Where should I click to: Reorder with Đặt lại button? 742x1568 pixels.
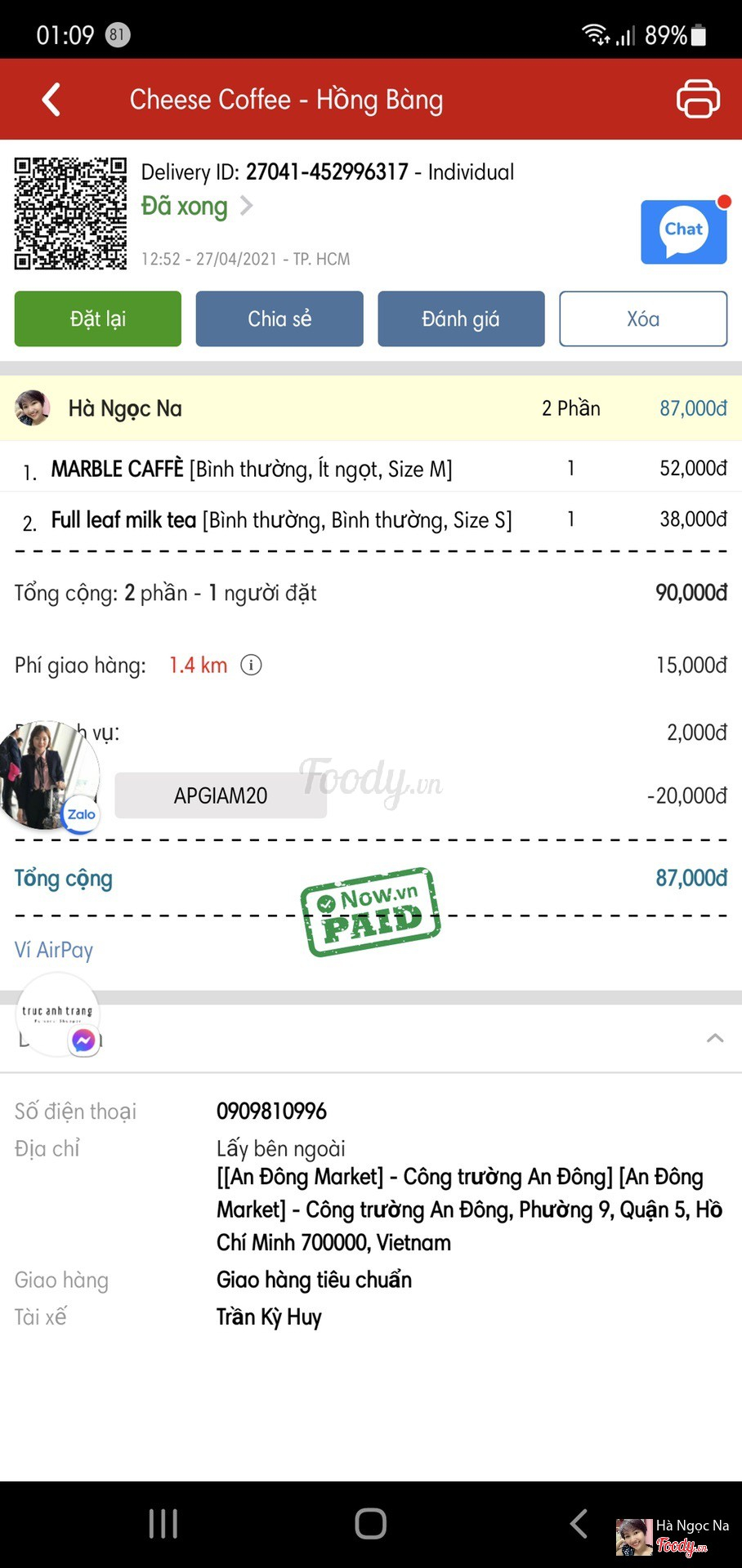coord(98,318)
